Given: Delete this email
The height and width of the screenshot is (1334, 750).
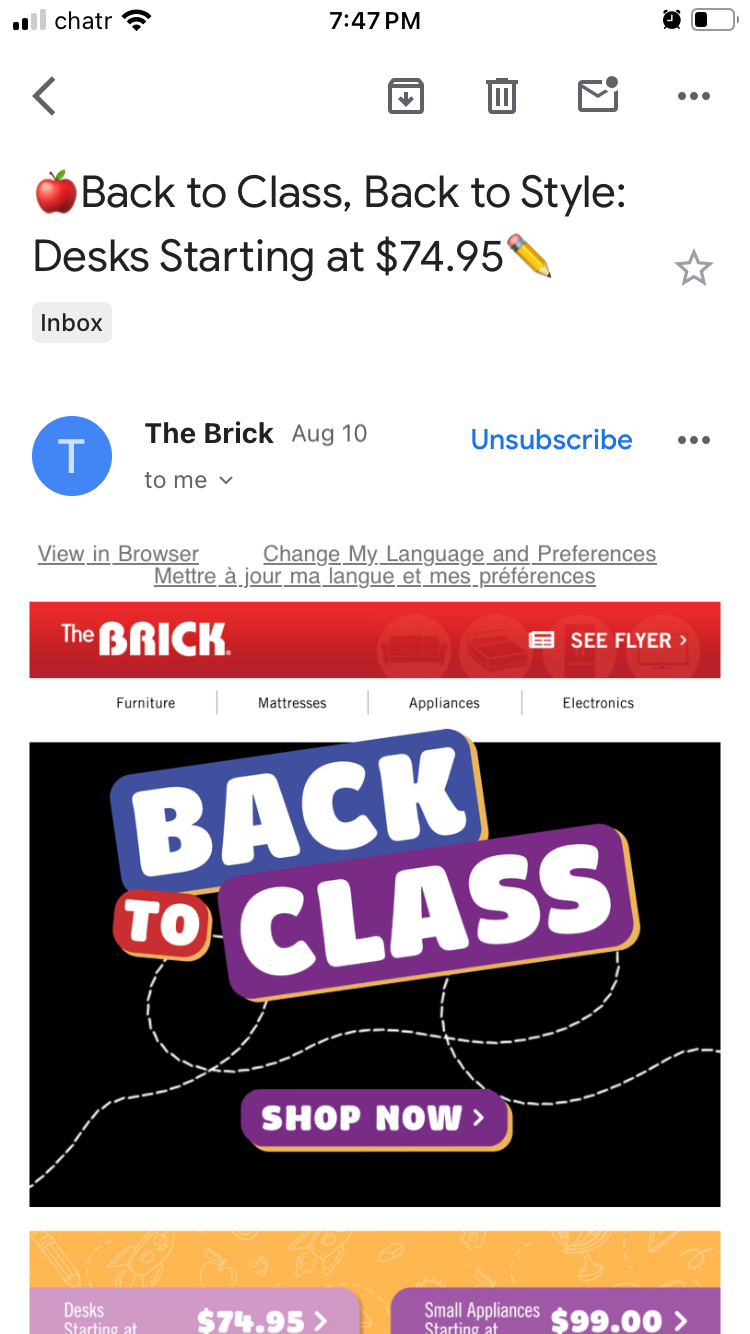Looking at the screenshot, I should pyautogui.click(x=501, y=97).
